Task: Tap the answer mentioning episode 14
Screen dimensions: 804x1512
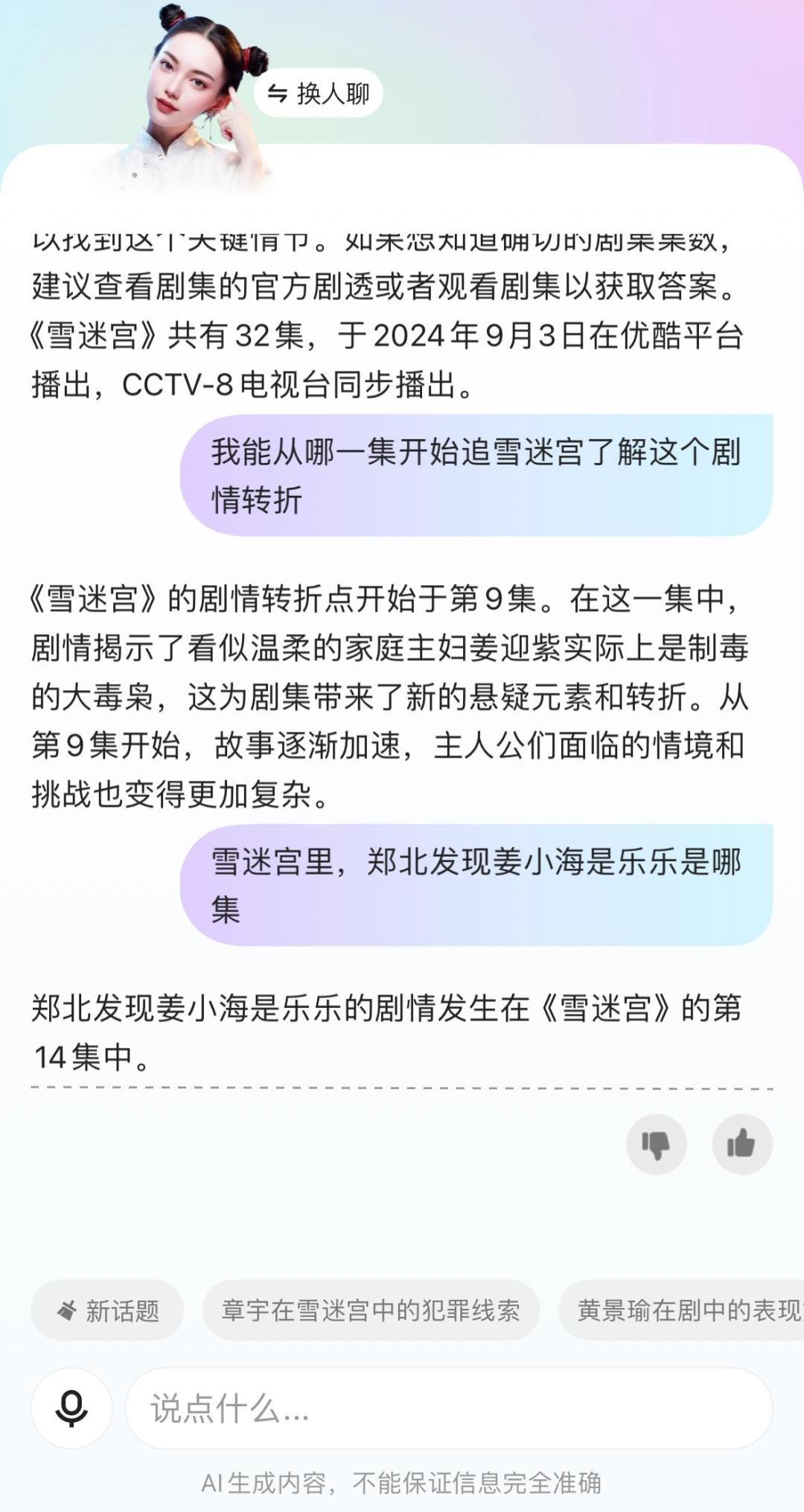Action: (x=387, y=1027)
